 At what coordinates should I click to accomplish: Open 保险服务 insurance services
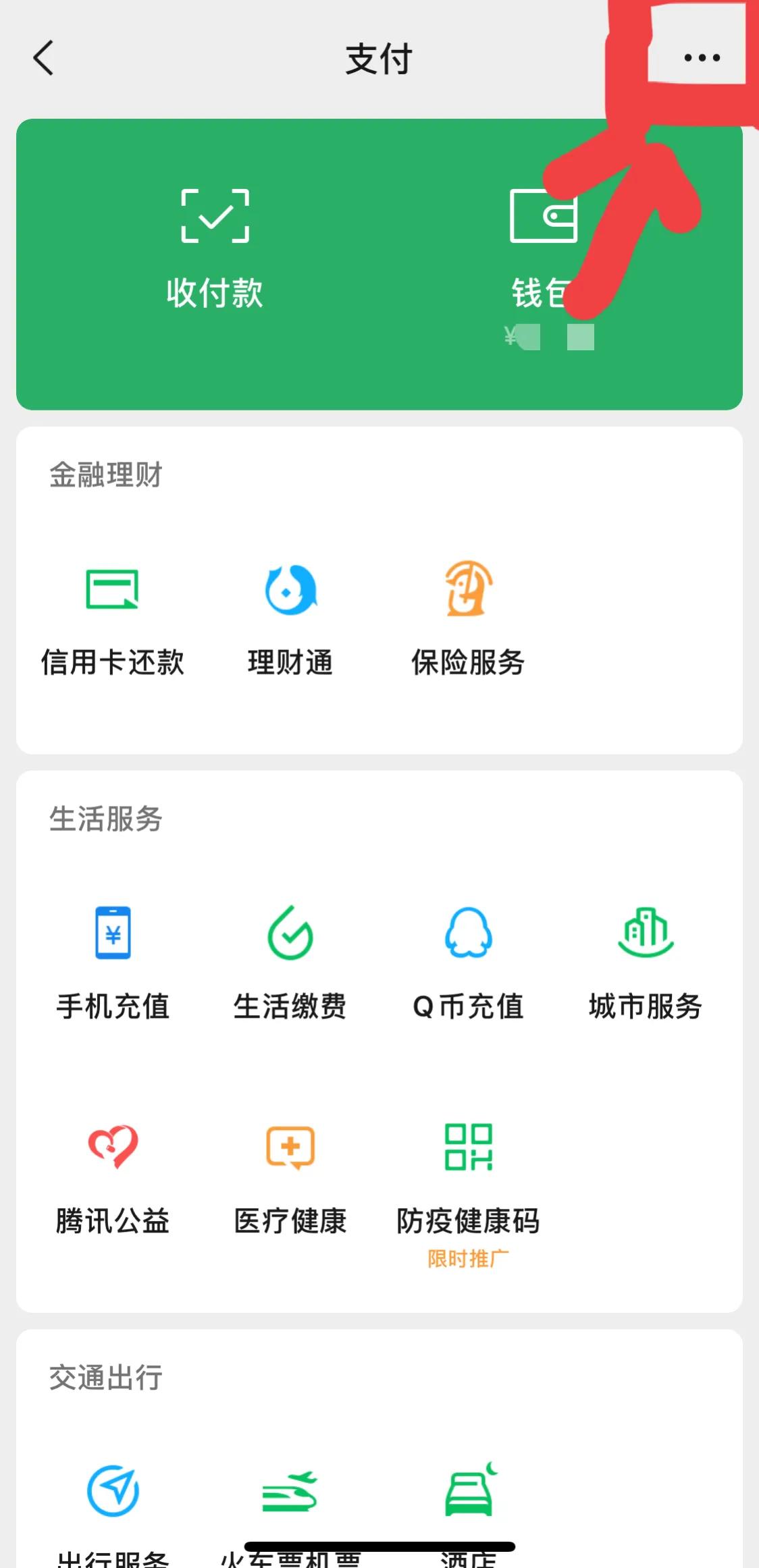(467, 618)
